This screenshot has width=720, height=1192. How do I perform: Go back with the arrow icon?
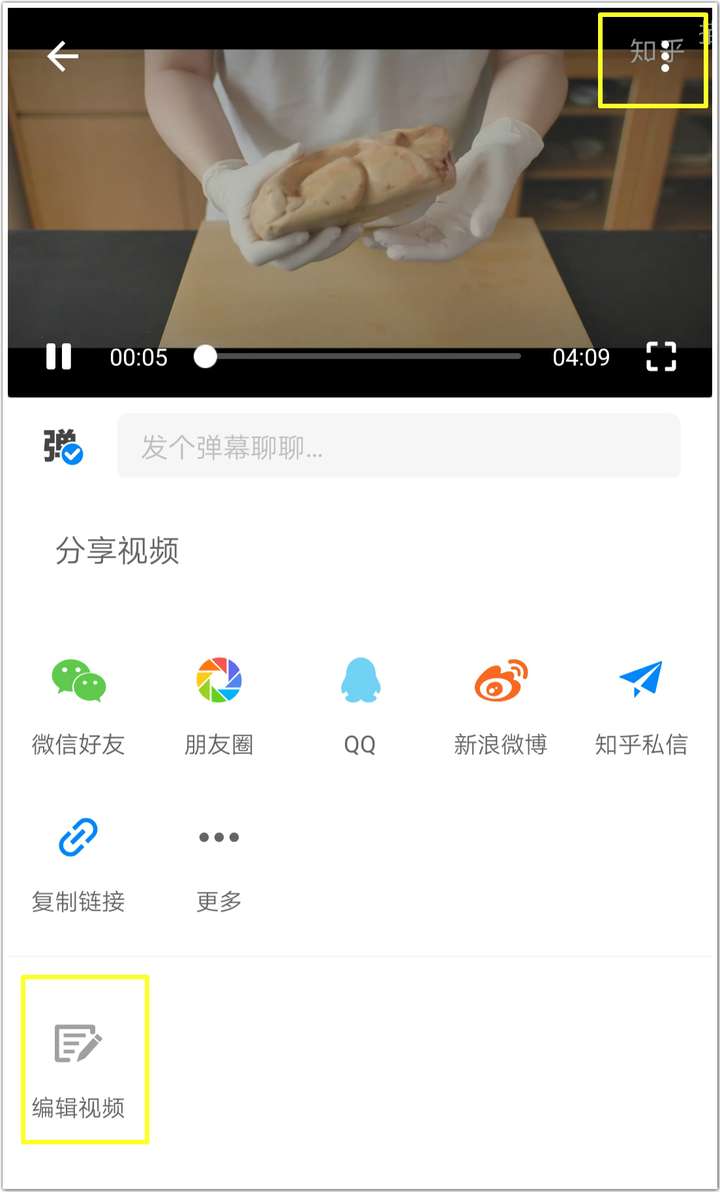[62, 57]
